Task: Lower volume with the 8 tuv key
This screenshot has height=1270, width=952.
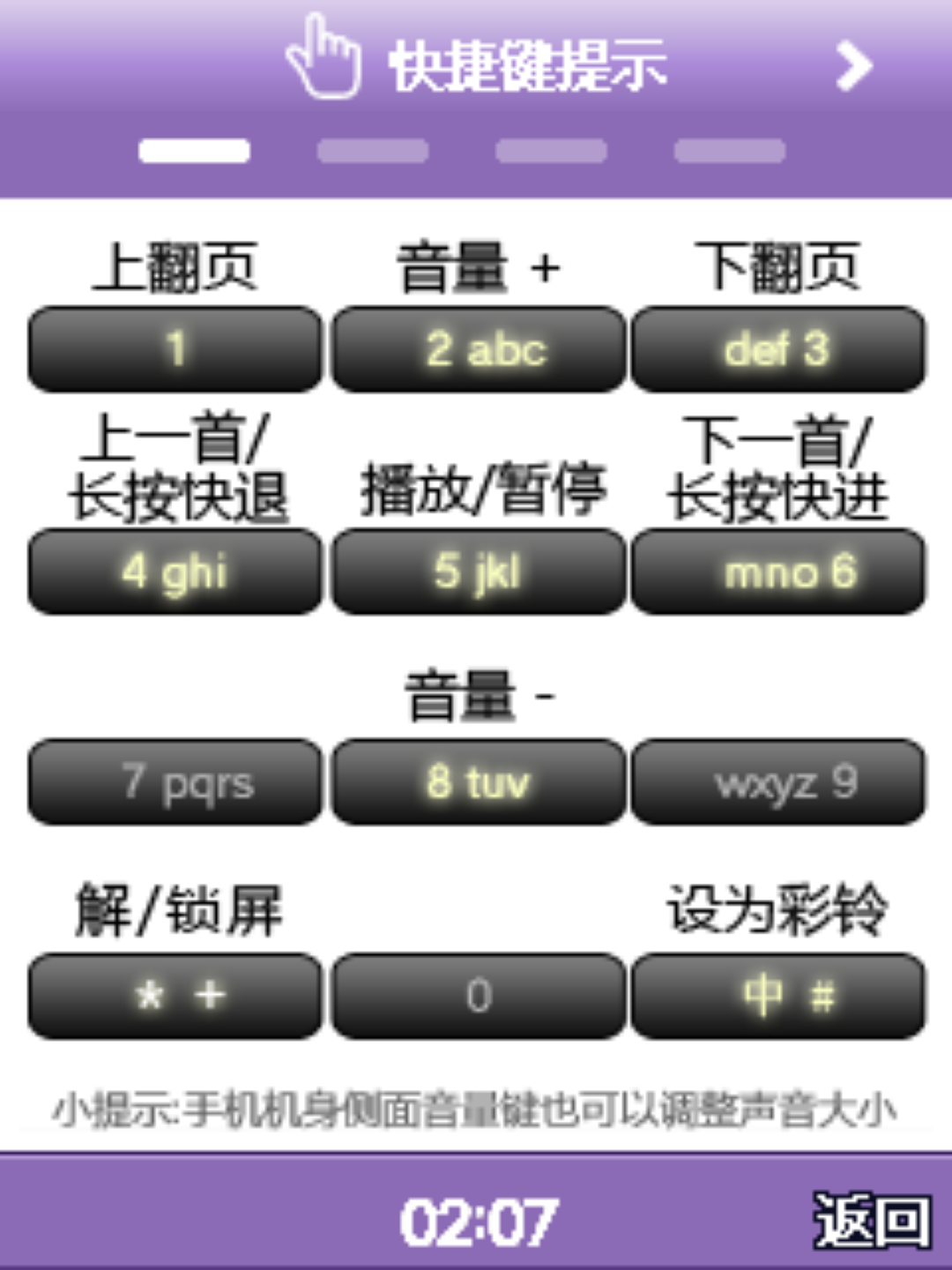Action: (478, 782)
